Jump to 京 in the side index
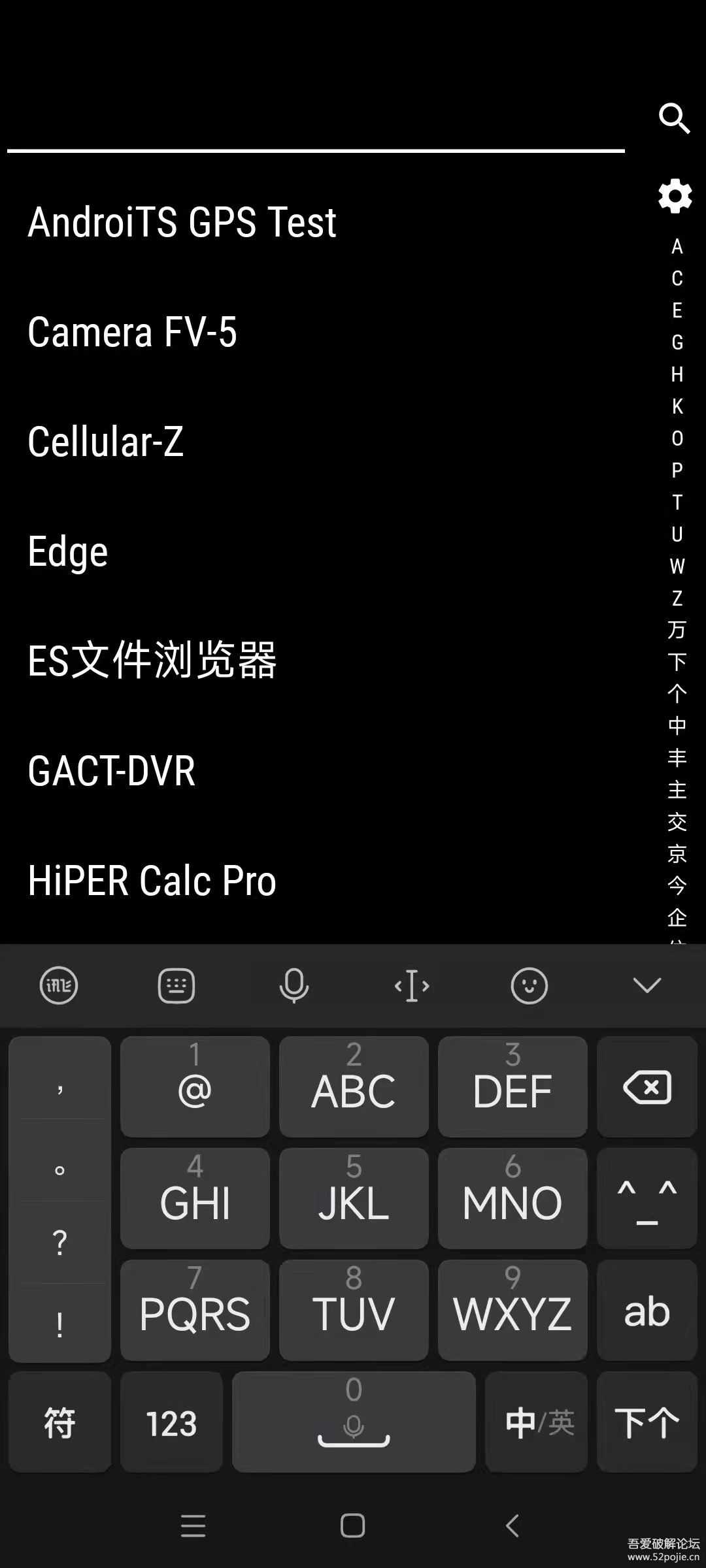This screenshot has width=706, height=1568. [677, 854]
